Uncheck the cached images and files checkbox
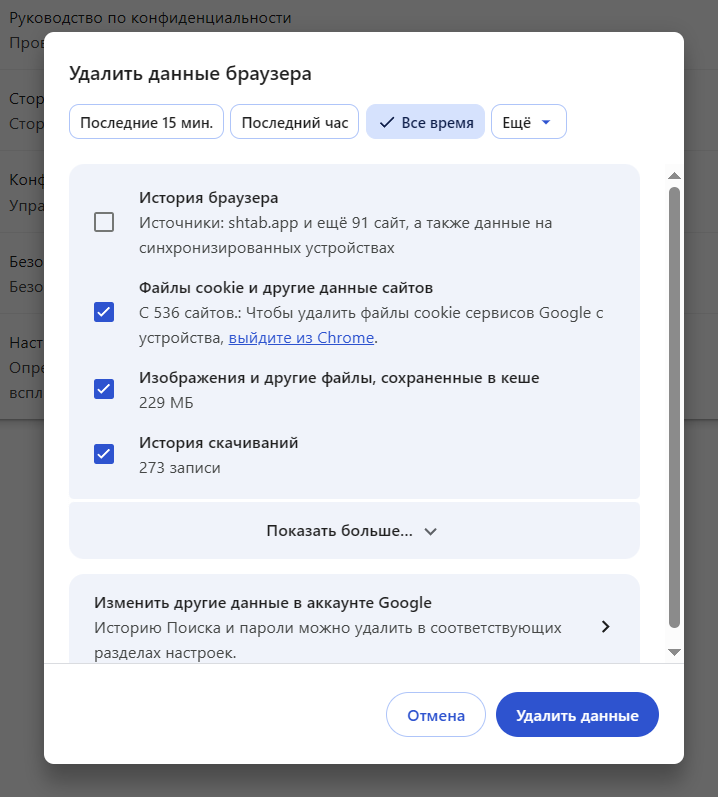 pos(104,389)
